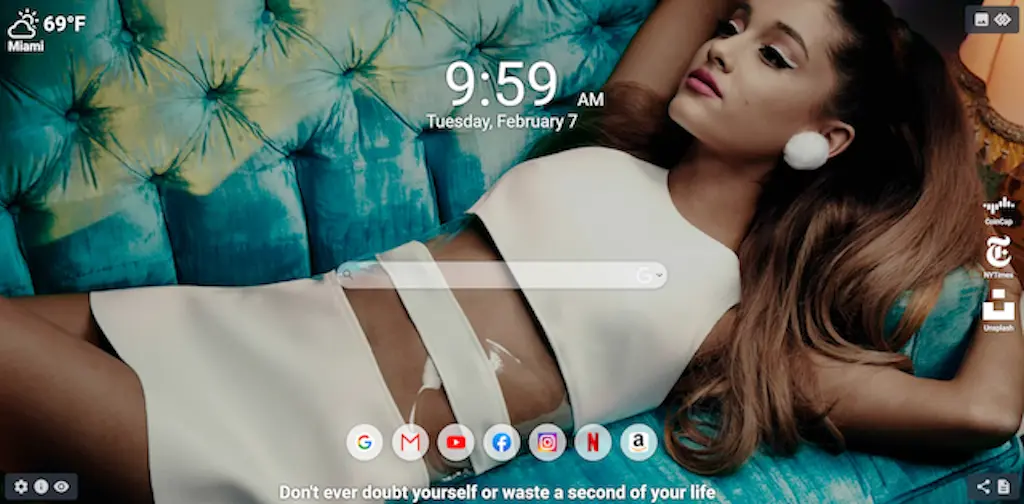Open the notes document icon
1024x504 pixels.
tap(1004, 487)
